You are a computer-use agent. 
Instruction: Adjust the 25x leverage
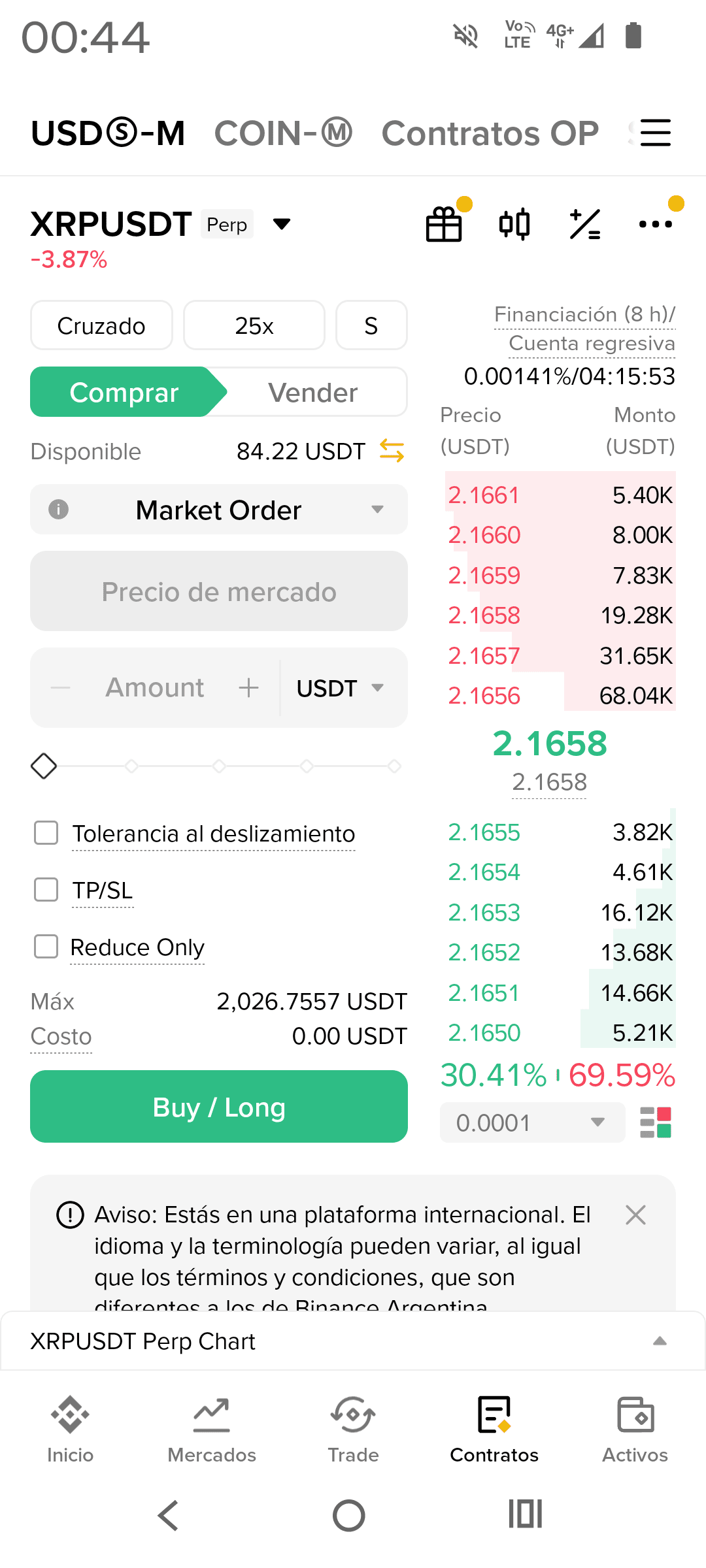point(254,325)
